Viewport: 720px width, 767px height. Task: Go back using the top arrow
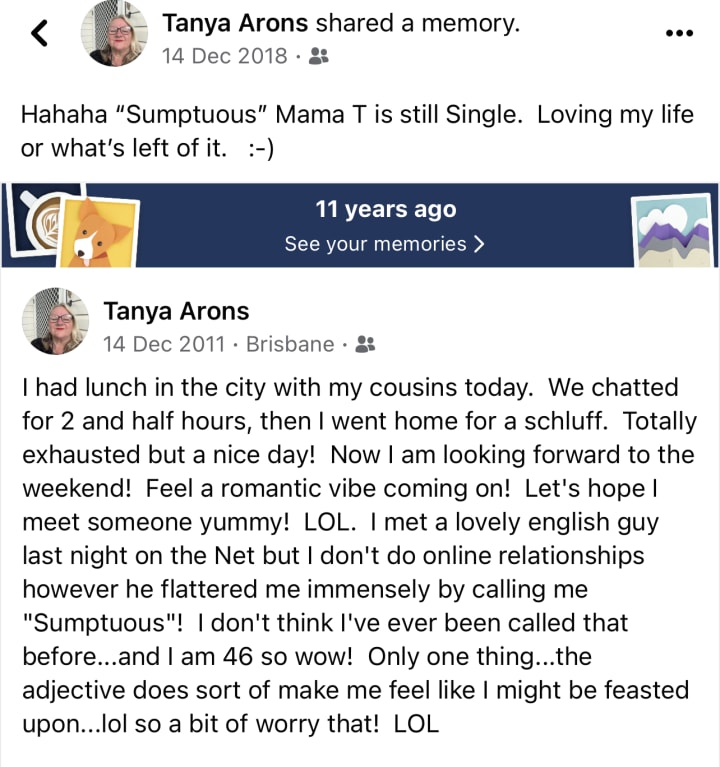click(39, 34)
